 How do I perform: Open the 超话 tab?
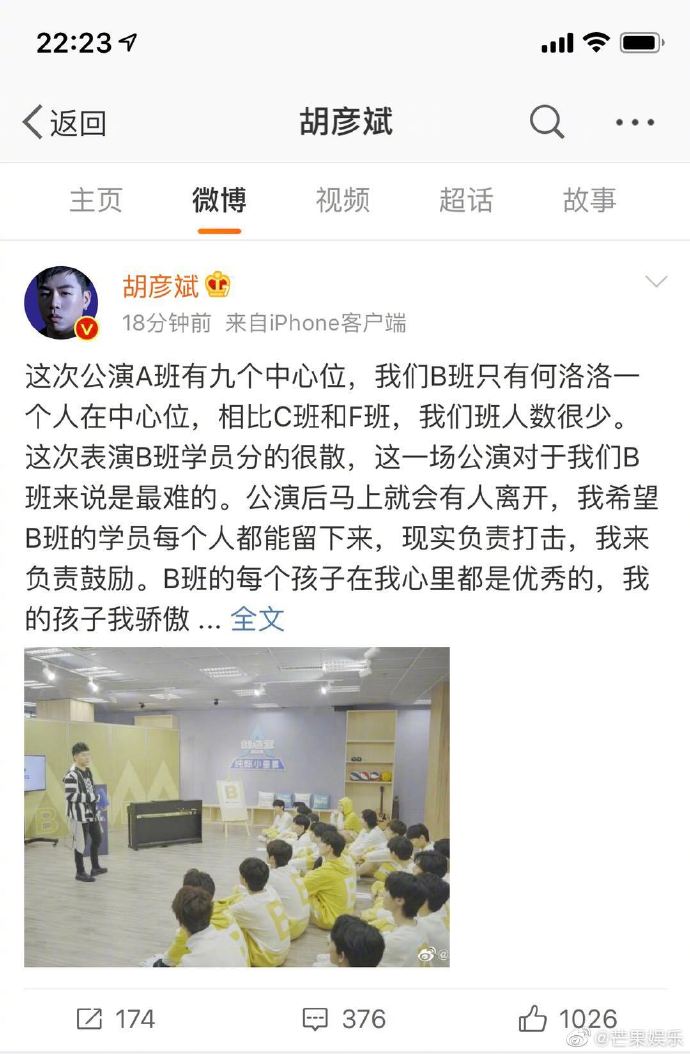coord(466,200)
